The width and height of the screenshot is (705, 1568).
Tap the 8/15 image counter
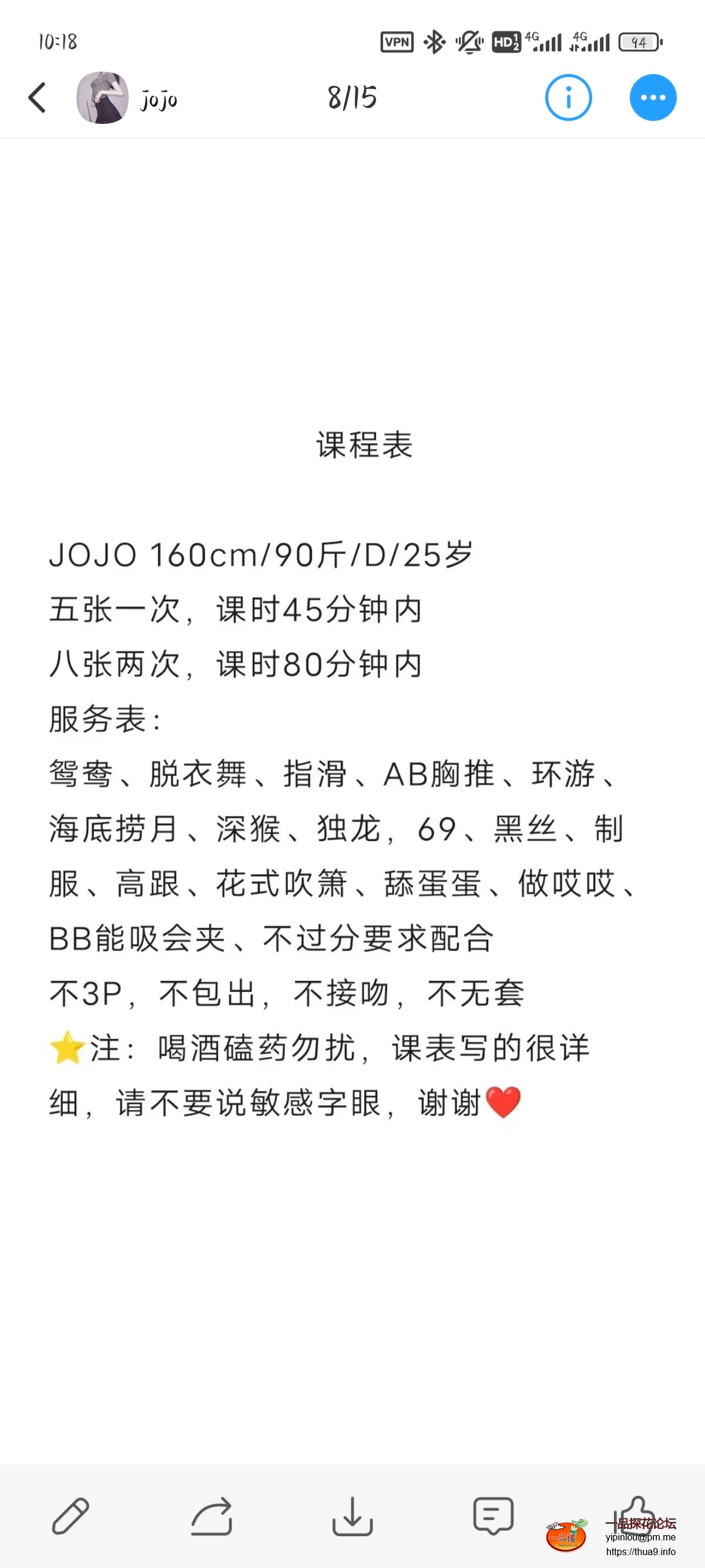point(351,97)
